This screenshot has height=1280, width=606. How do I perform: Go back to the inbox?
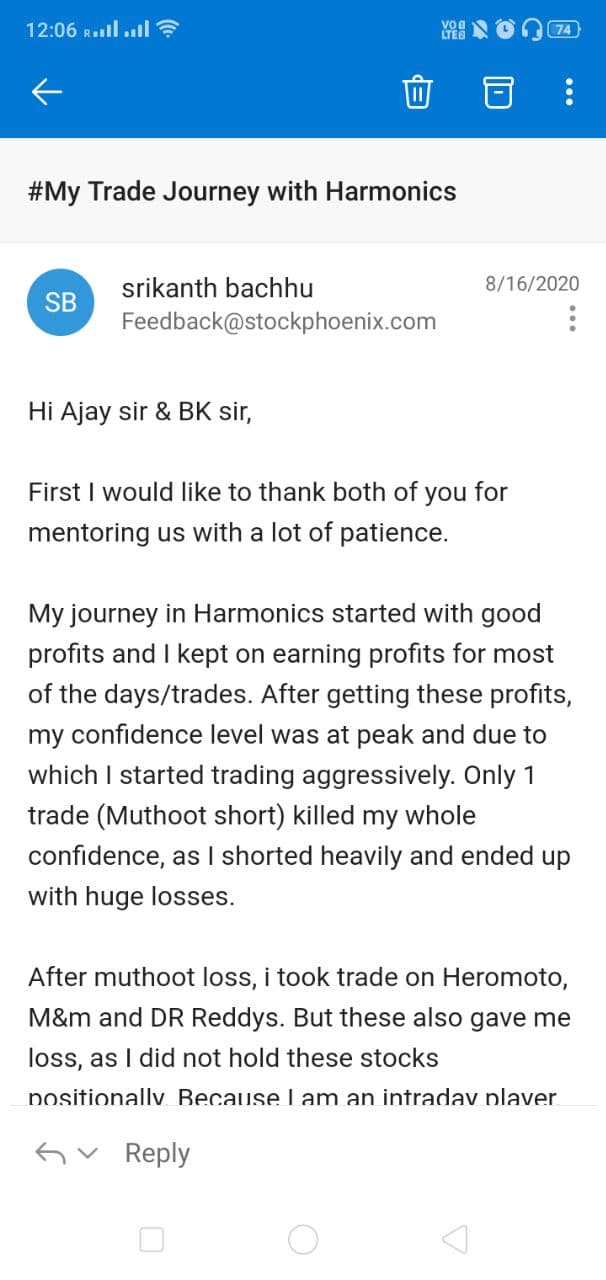47,92
